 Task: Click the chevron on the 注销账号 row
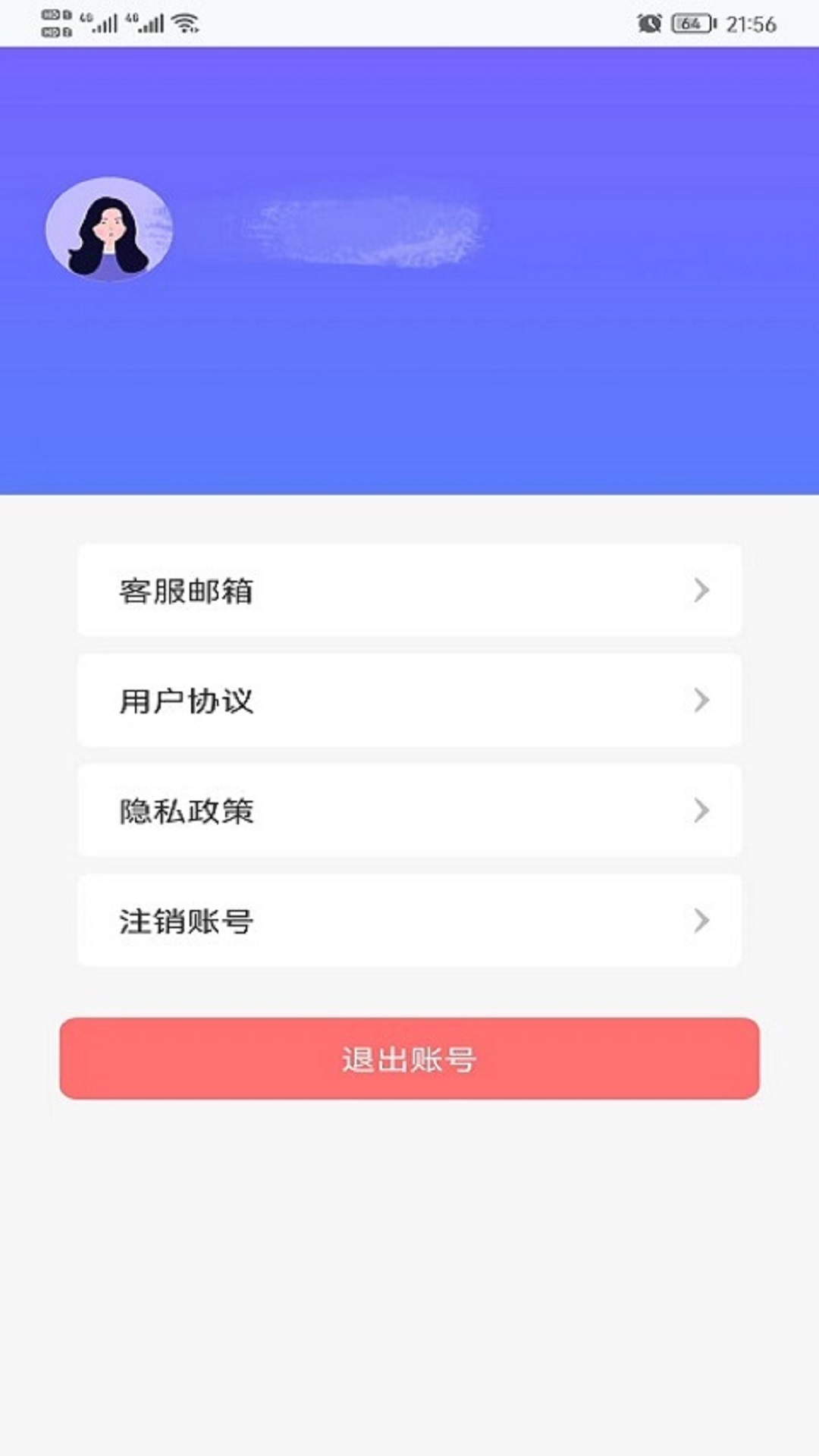(x=700, y=920)
